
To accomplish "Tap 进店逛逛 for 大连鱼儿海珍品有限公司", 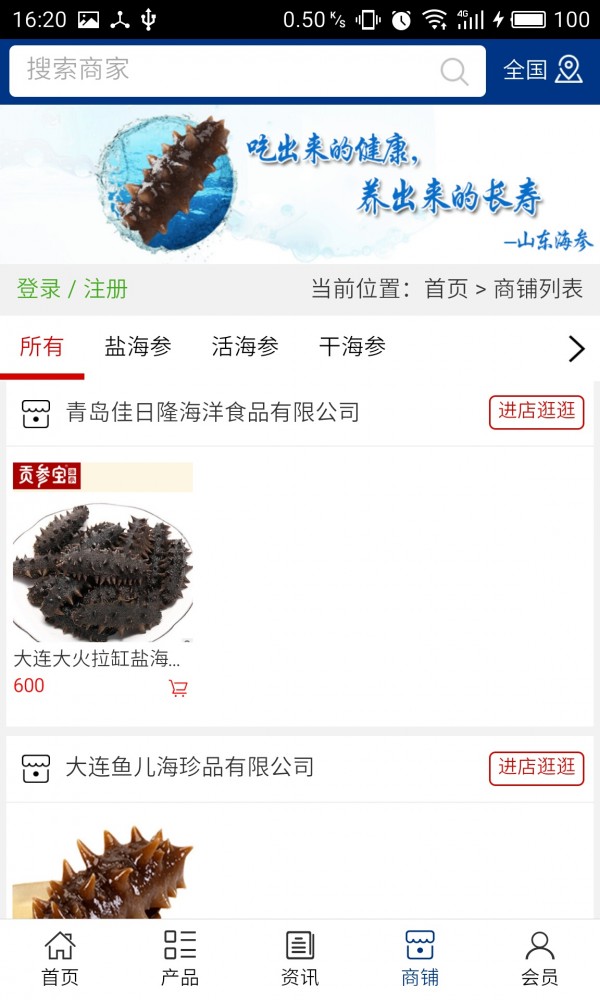I will [x=537, y=768].
